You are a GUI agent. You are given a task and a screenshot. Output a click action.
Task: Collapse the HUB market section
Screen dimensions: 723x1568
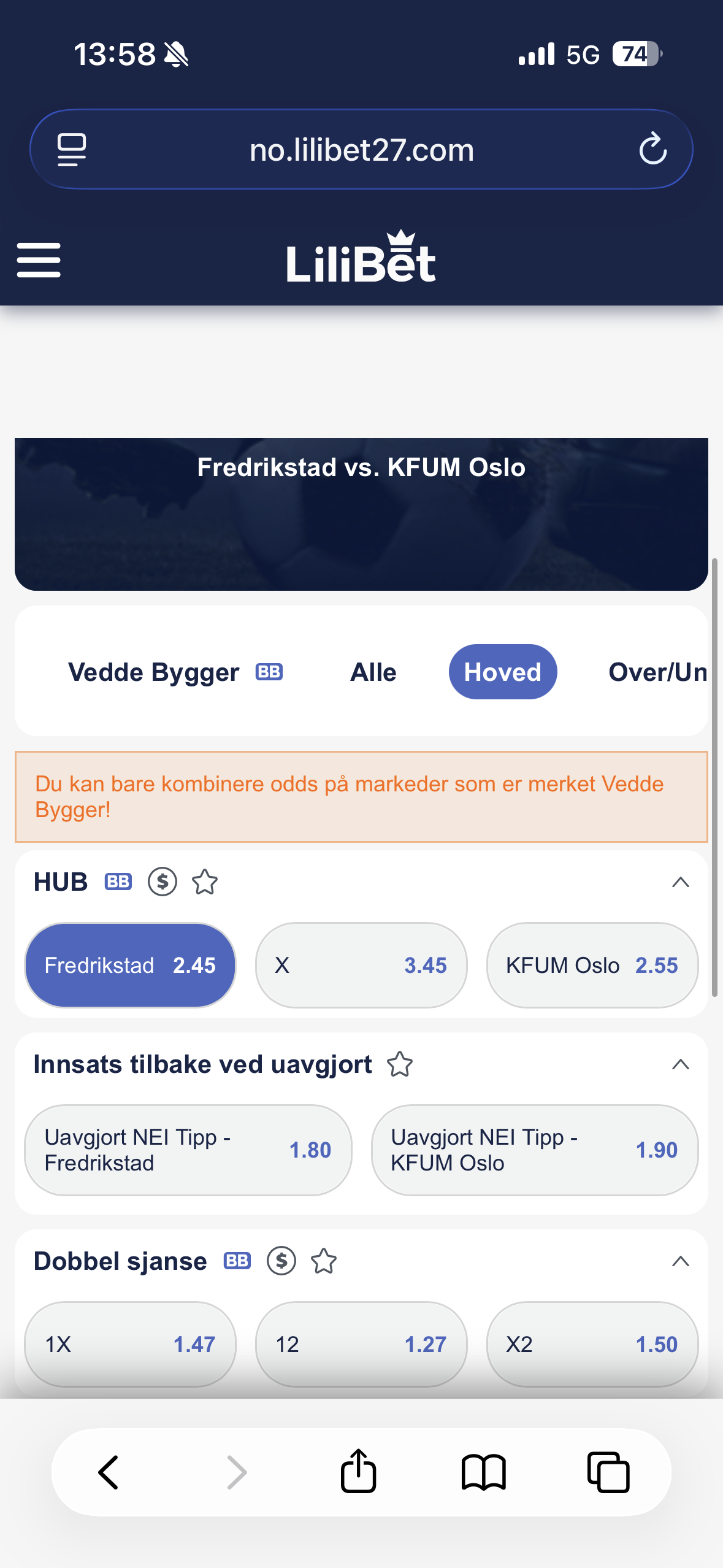tap(680, 883)
